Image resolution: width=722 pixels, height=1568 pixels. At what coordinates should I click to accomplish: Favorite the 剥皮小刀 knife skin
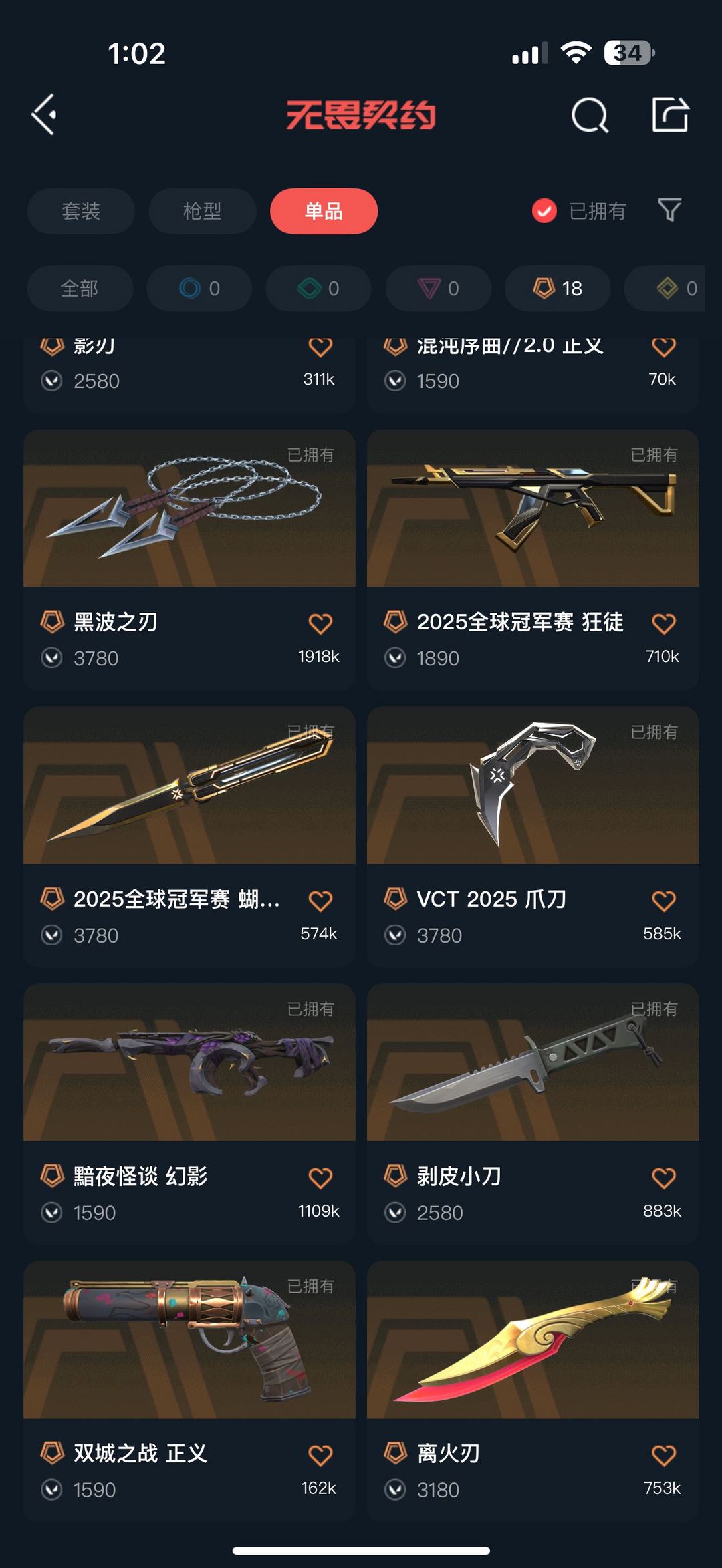(663, 1178)
